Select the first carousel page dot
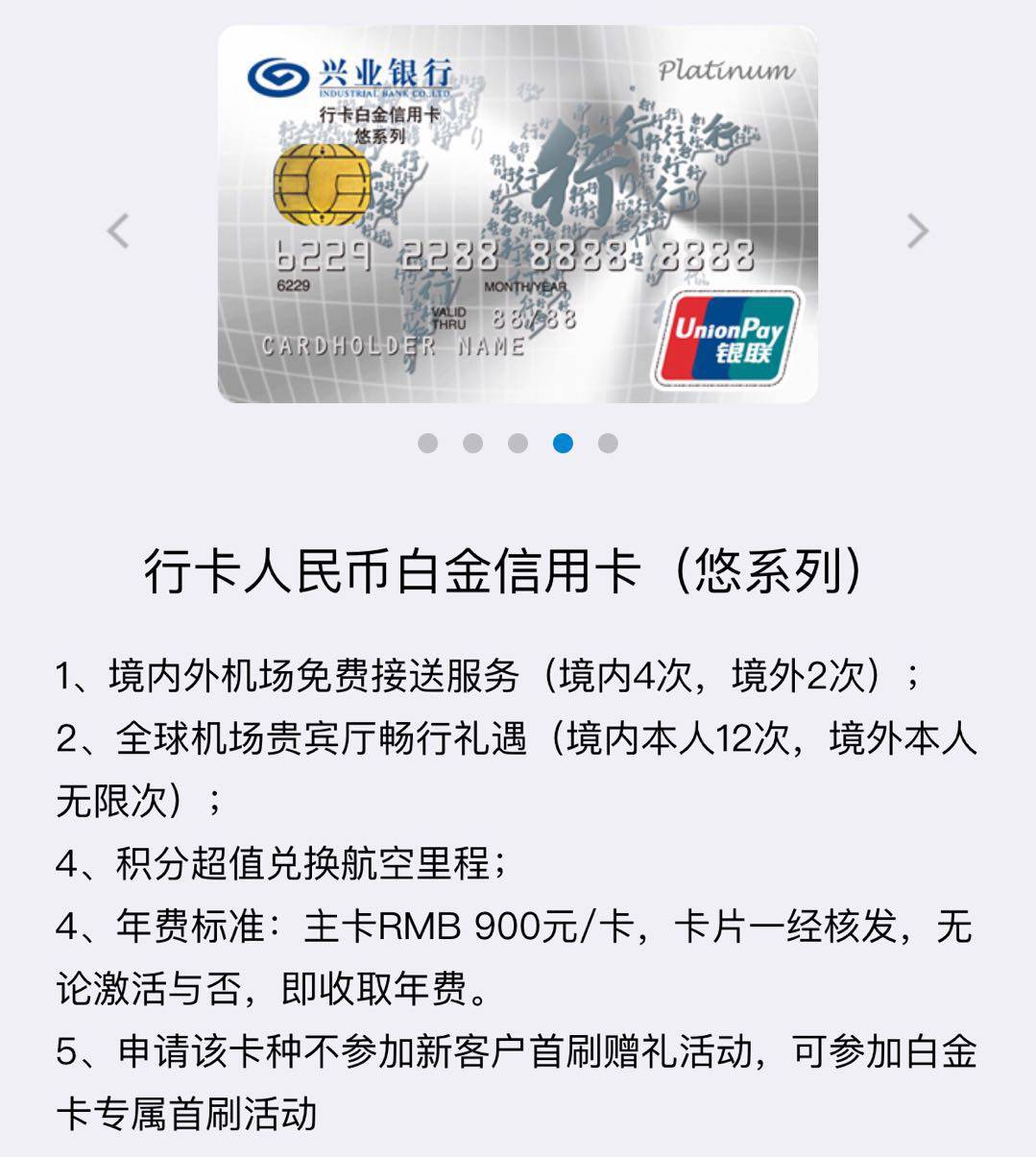 (x=428, y=443)
